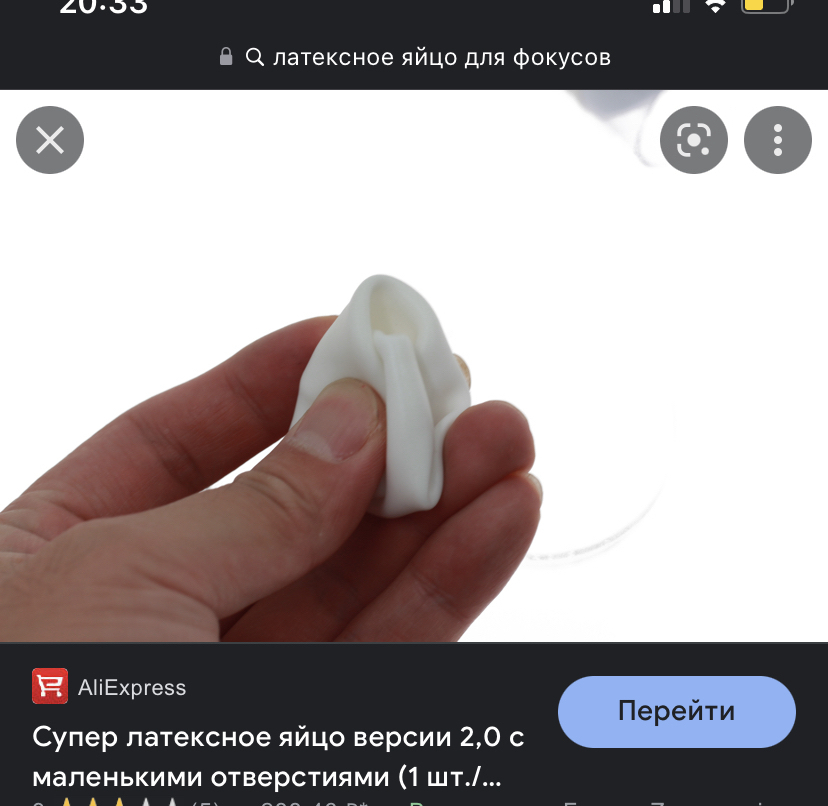Open the three-dot overflow menu
Viewport: 828px width, 806px height.
[778, 140]
